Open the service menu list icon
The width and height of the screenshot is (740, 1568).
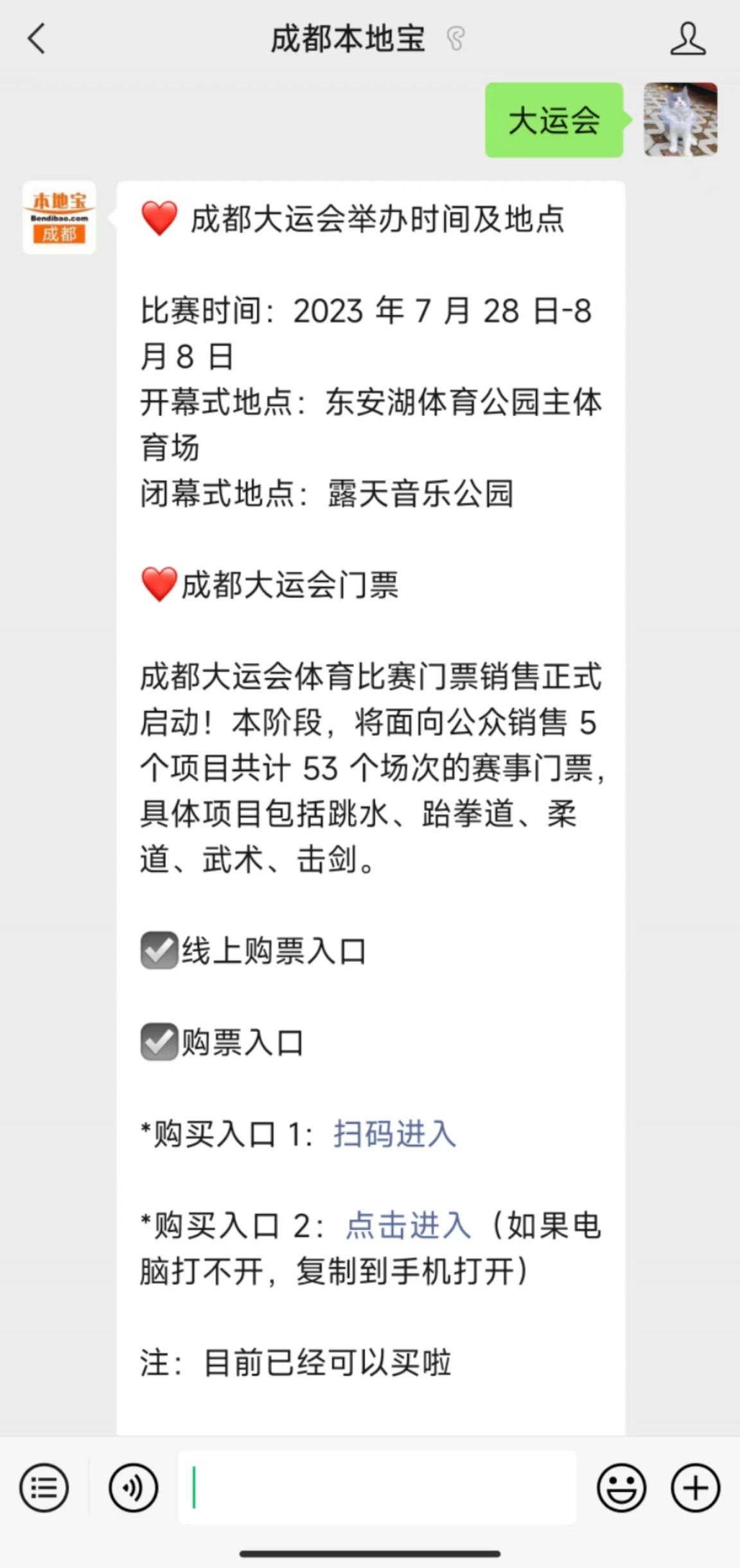[44, 1488]
